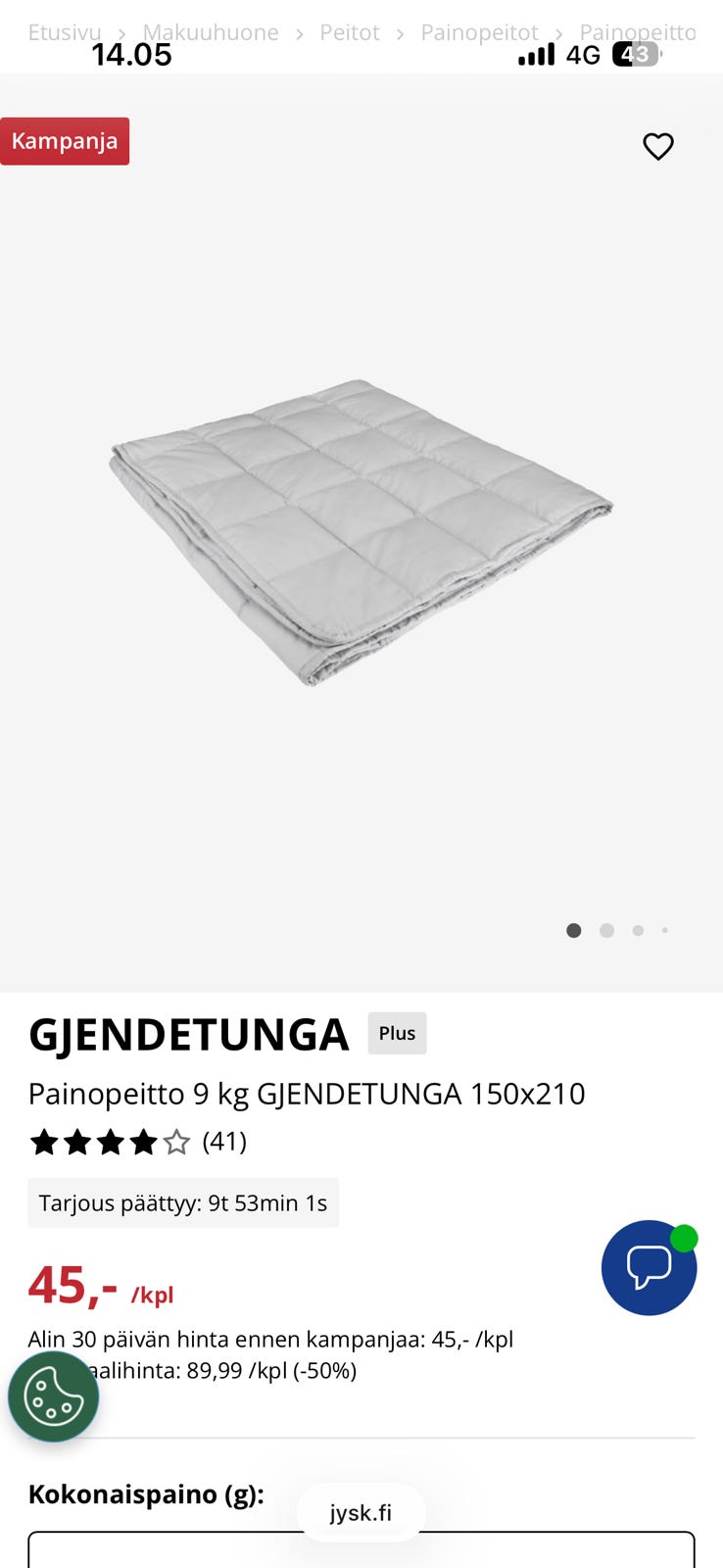Open Painopeitot breadcrumb link
Screen dimensions: 723x1568
click(x=479, y=32)
